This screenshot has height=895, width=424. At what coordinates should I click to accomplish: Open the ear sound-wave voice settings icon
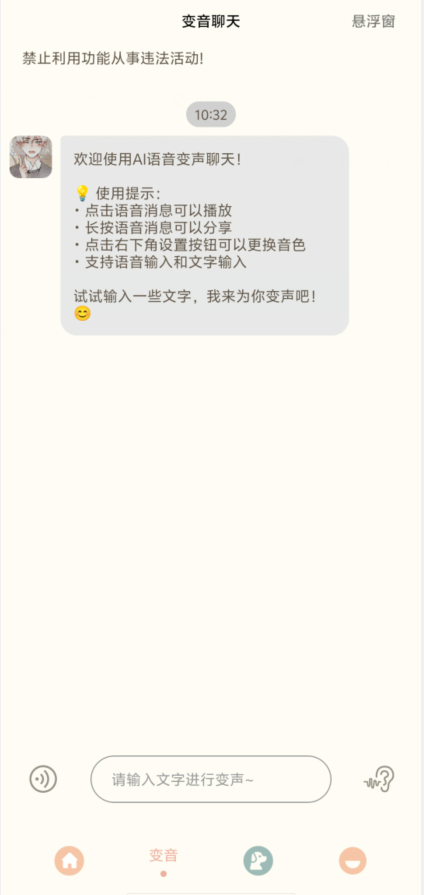tap(379, 779)
